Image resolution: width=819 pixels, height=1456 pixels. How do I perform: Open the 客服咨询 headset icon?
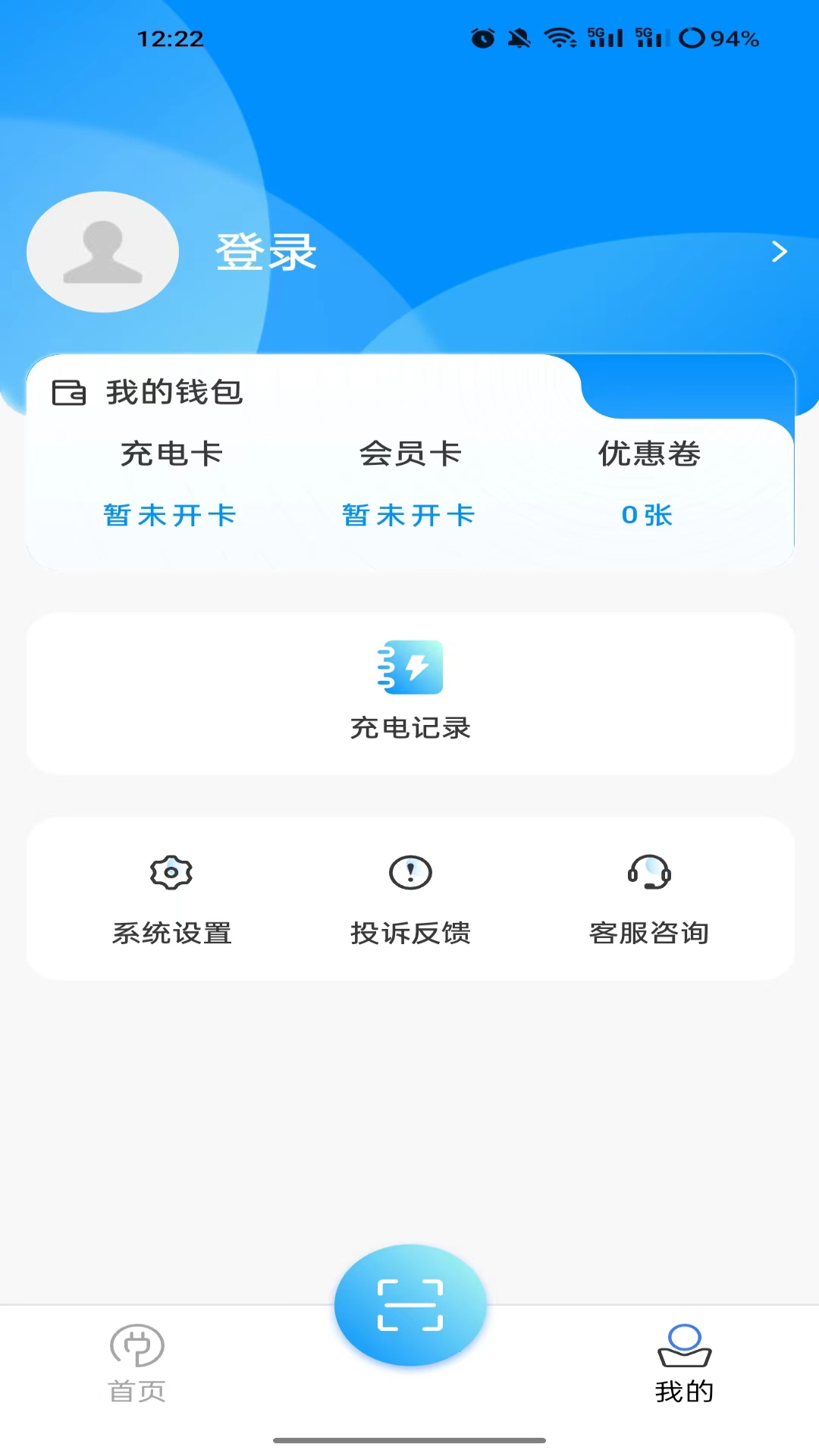pos(648,872)
